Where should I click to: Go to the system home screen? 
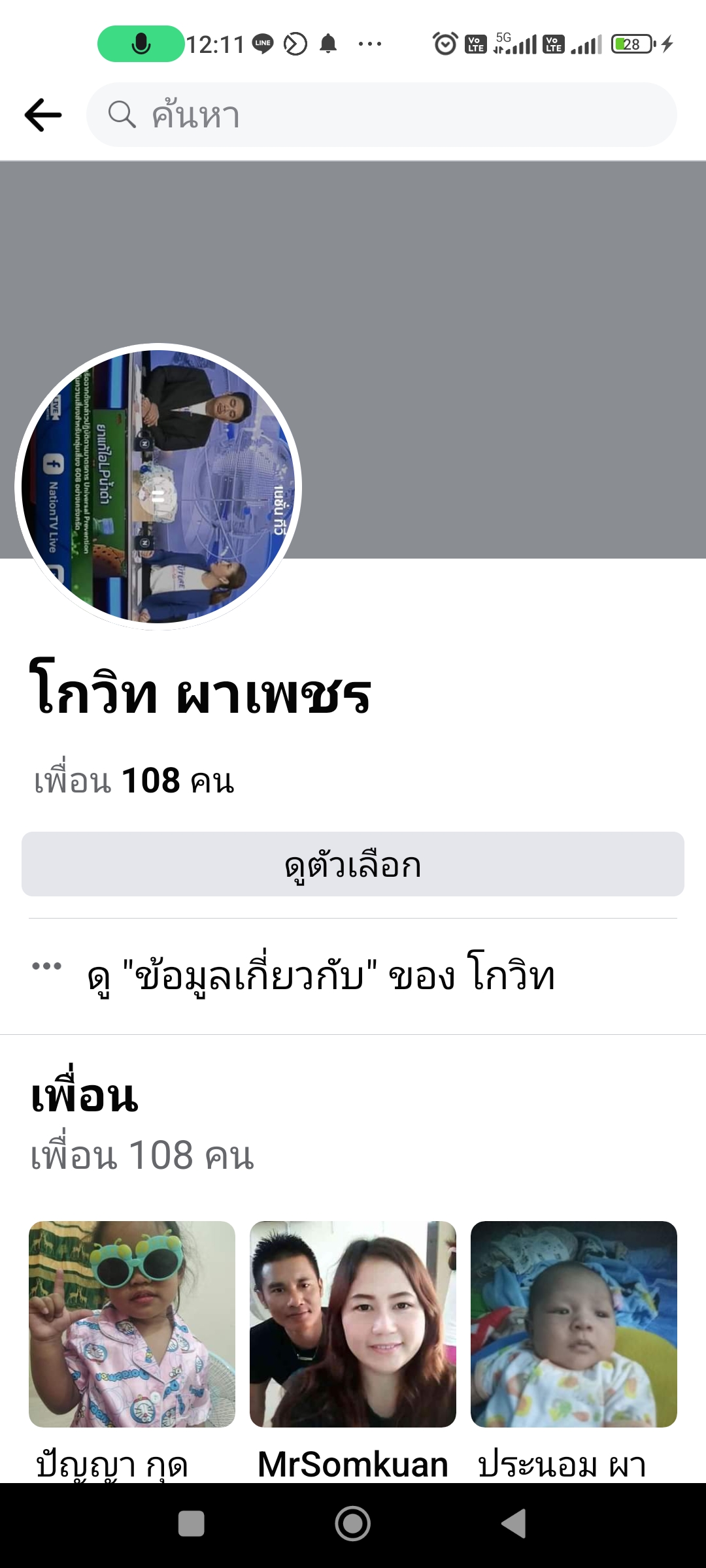(x=353, y=1524)
